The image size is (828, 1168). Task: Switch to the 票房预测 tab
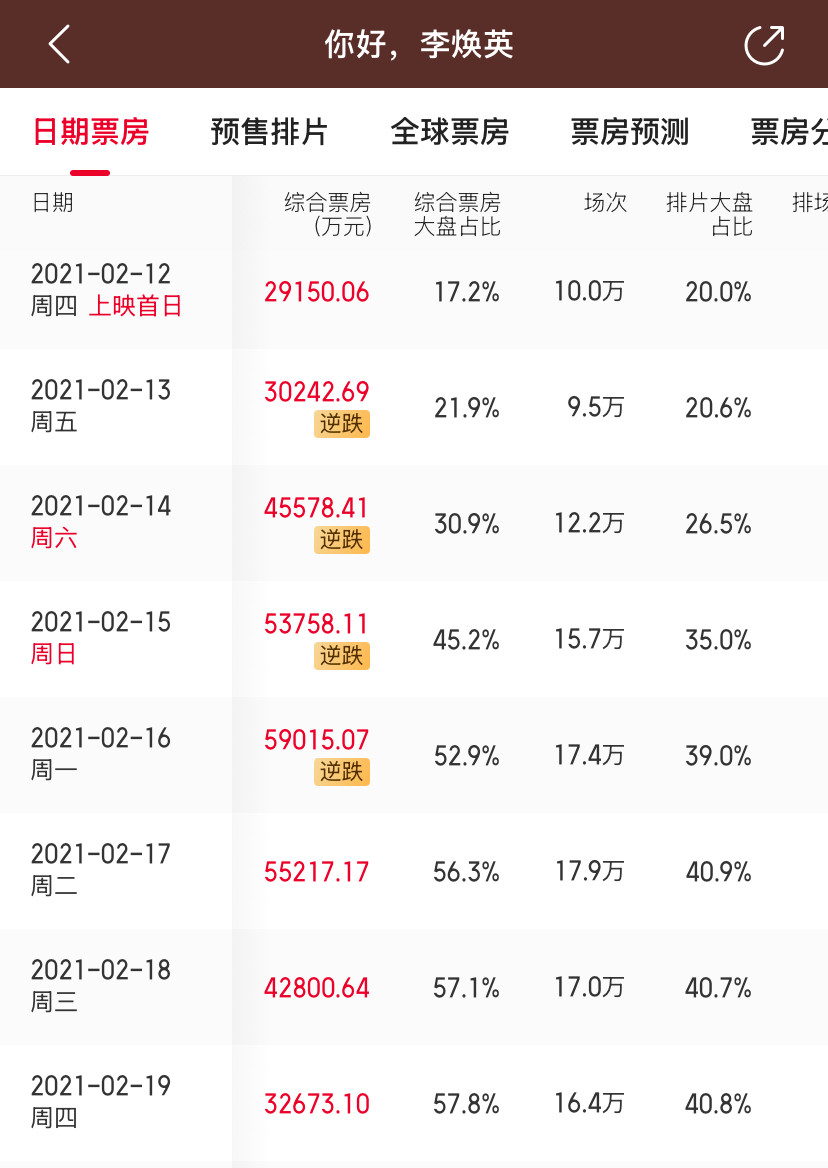tap(630, 132)
